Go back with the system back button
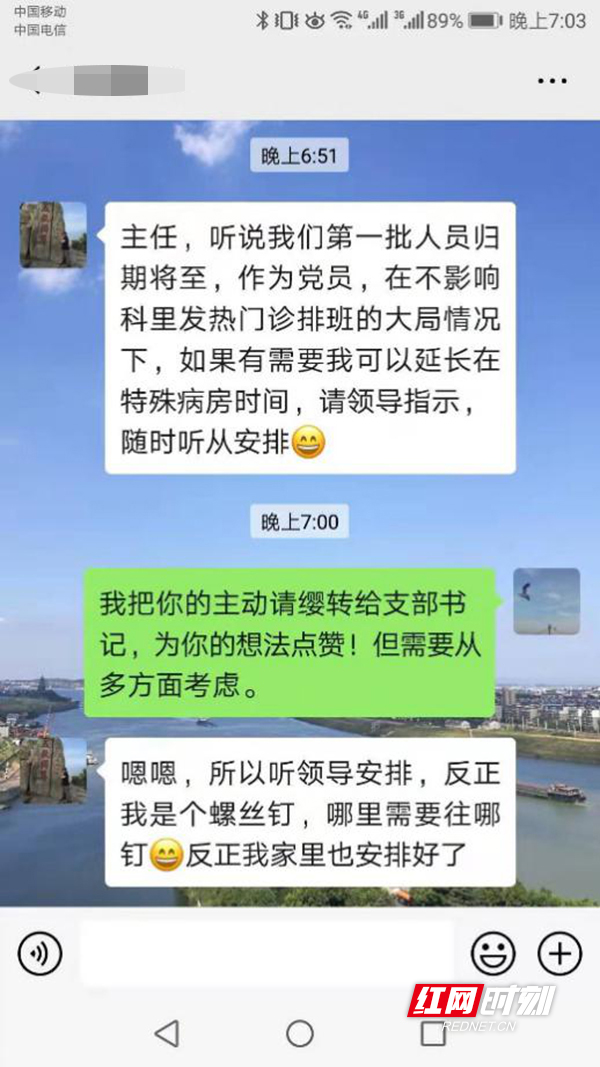The height and width of the screenshot is (1067, 600). (x=167, y=1033)
